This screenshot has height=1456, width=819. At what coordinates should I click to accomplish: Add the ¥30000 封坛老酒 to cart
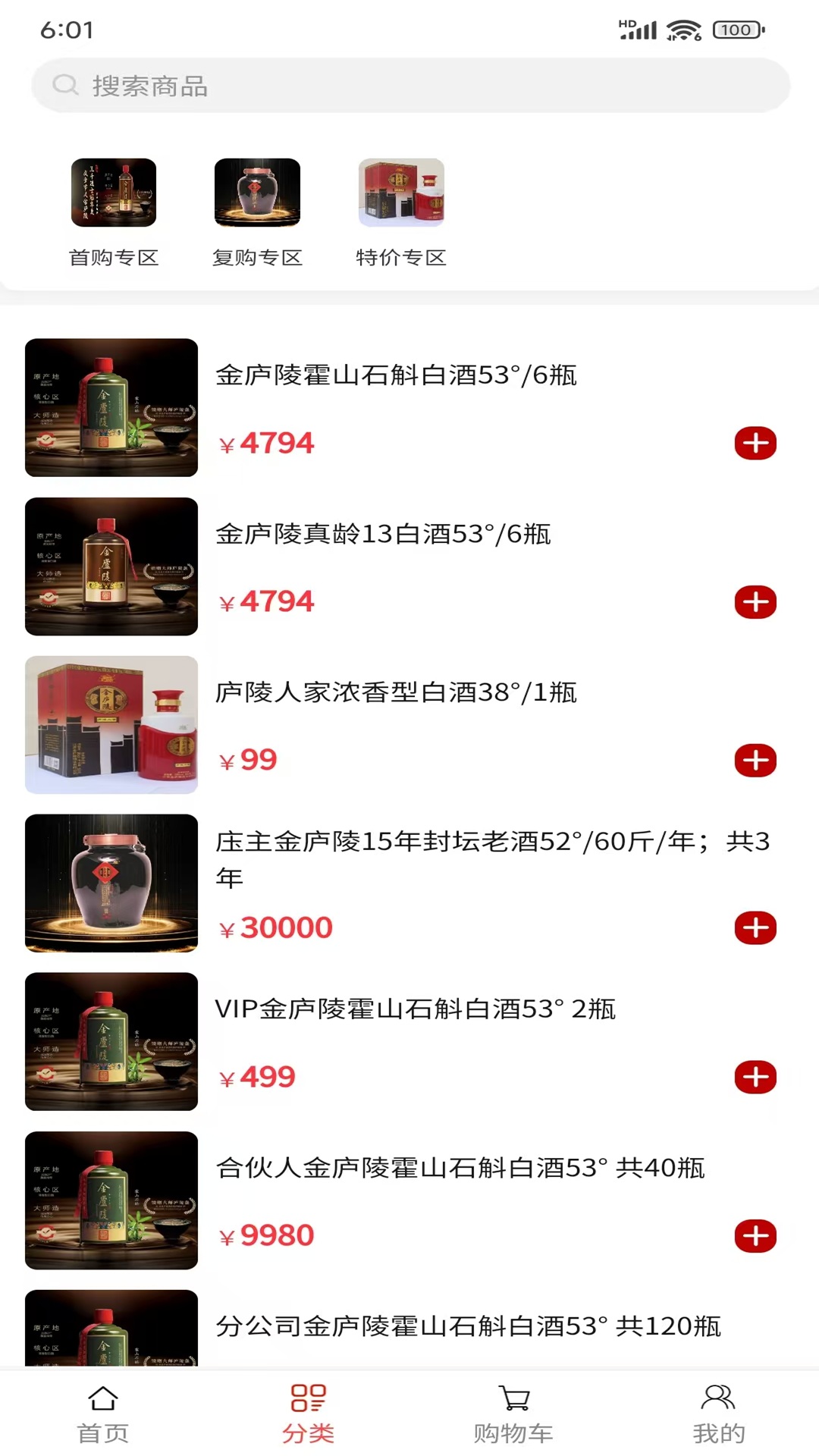coord(755,927)
